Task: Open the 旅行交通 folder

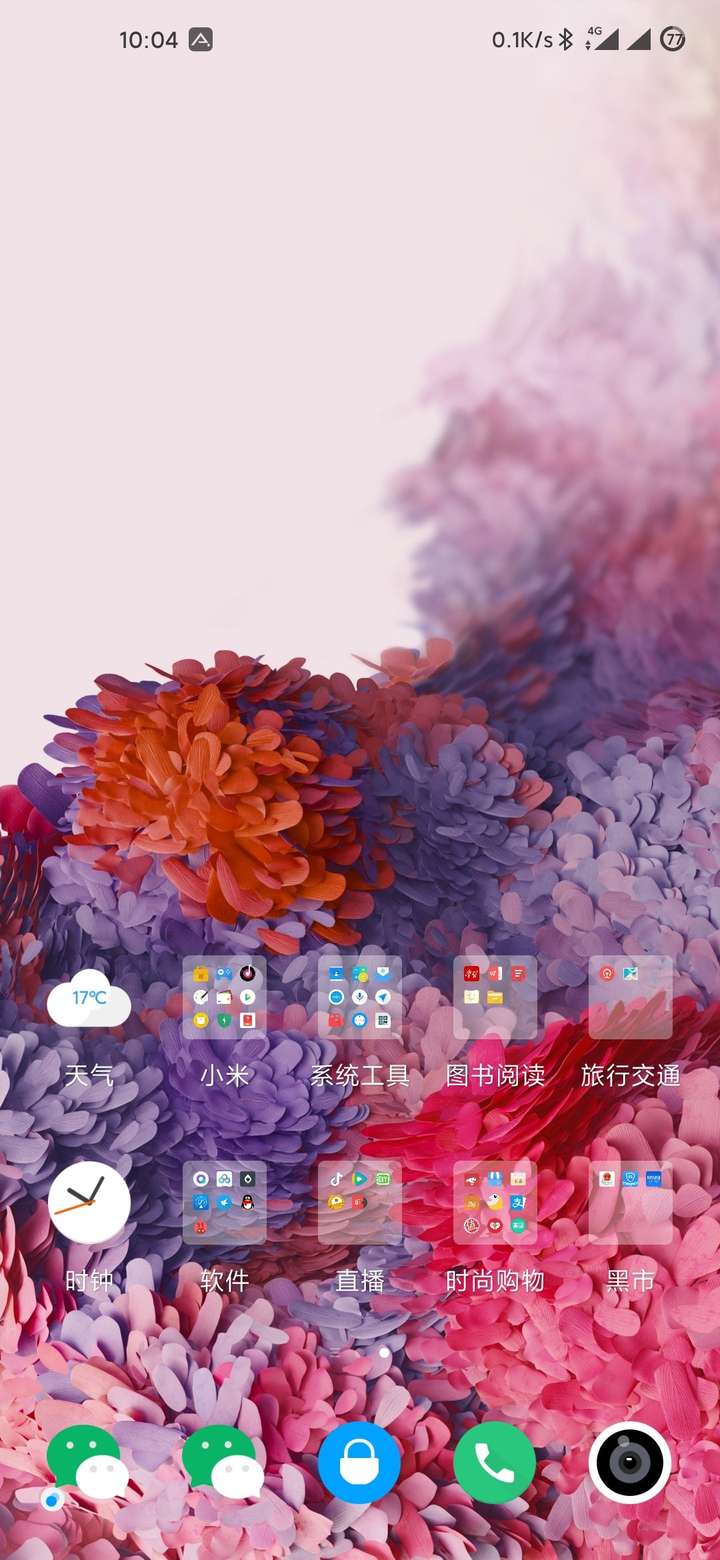Action: pos(630,998)
